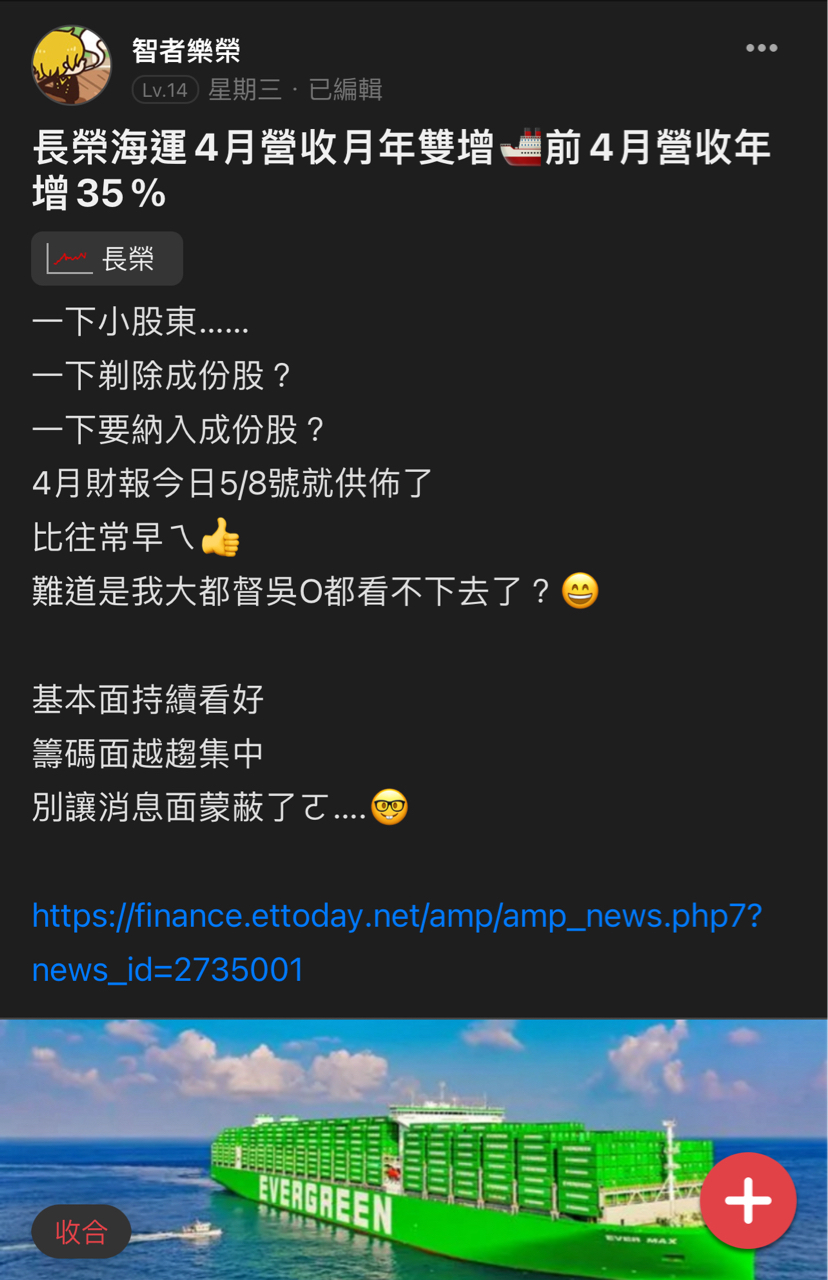Open the 長榮 stock tag

pos(107,259)
